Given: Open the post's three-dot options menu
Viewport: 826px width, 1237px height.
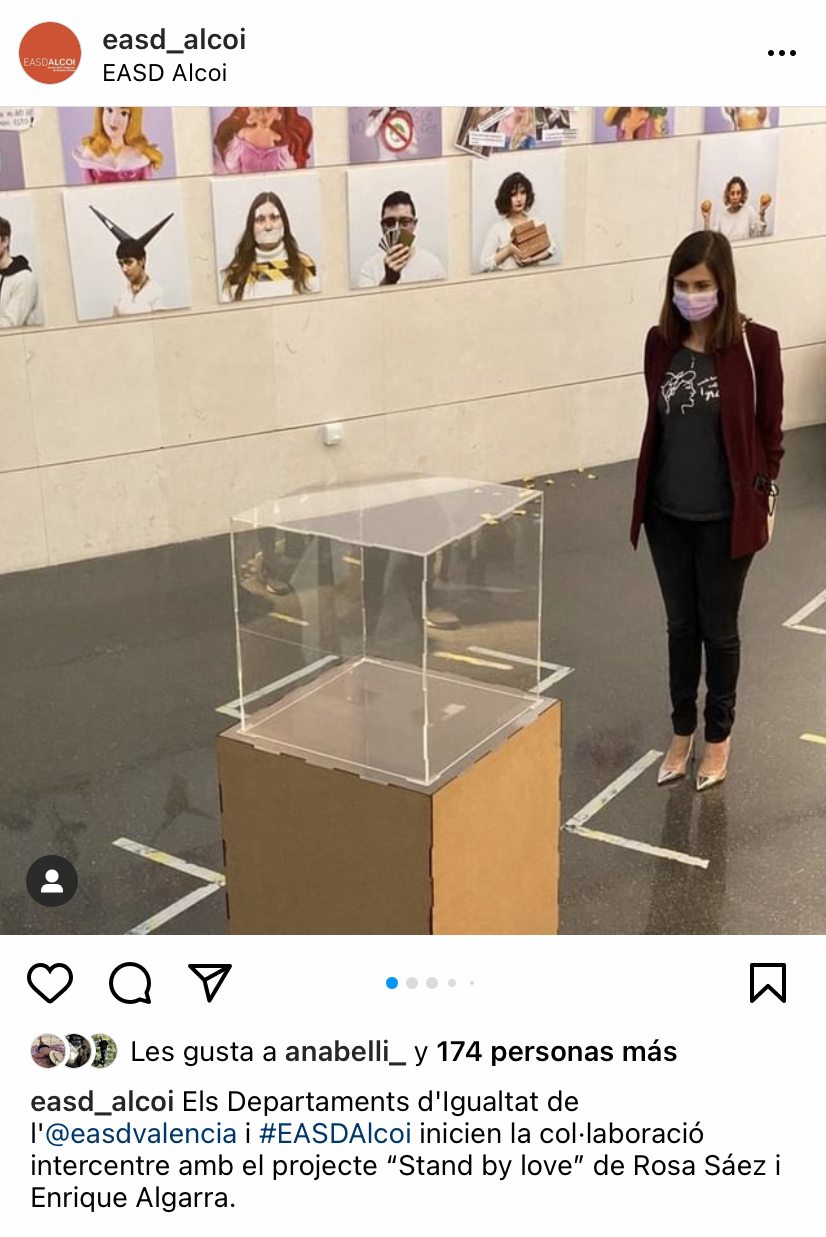Looking at the screenshot, I should pos(781,53).
